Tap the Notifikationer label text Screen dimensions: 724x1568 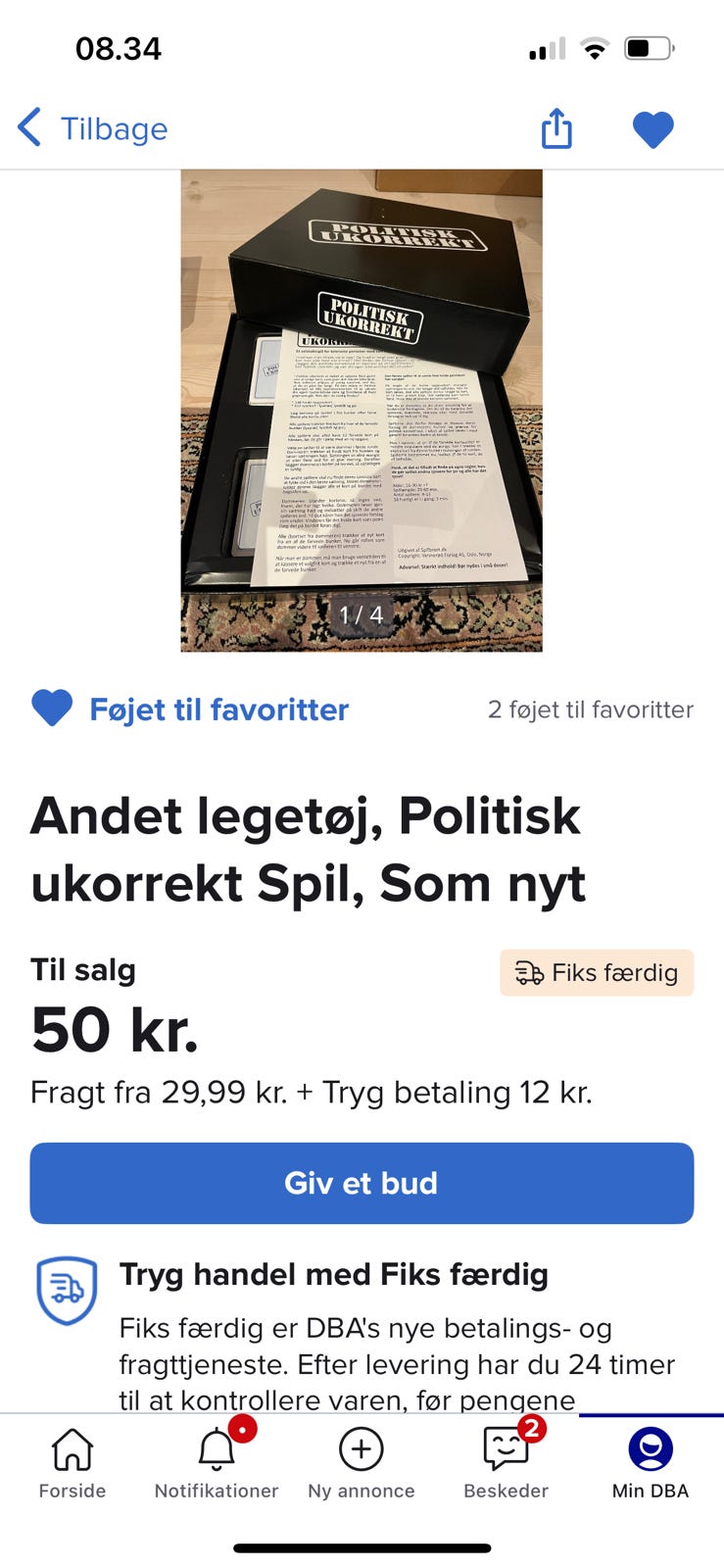pos(215,1491)
